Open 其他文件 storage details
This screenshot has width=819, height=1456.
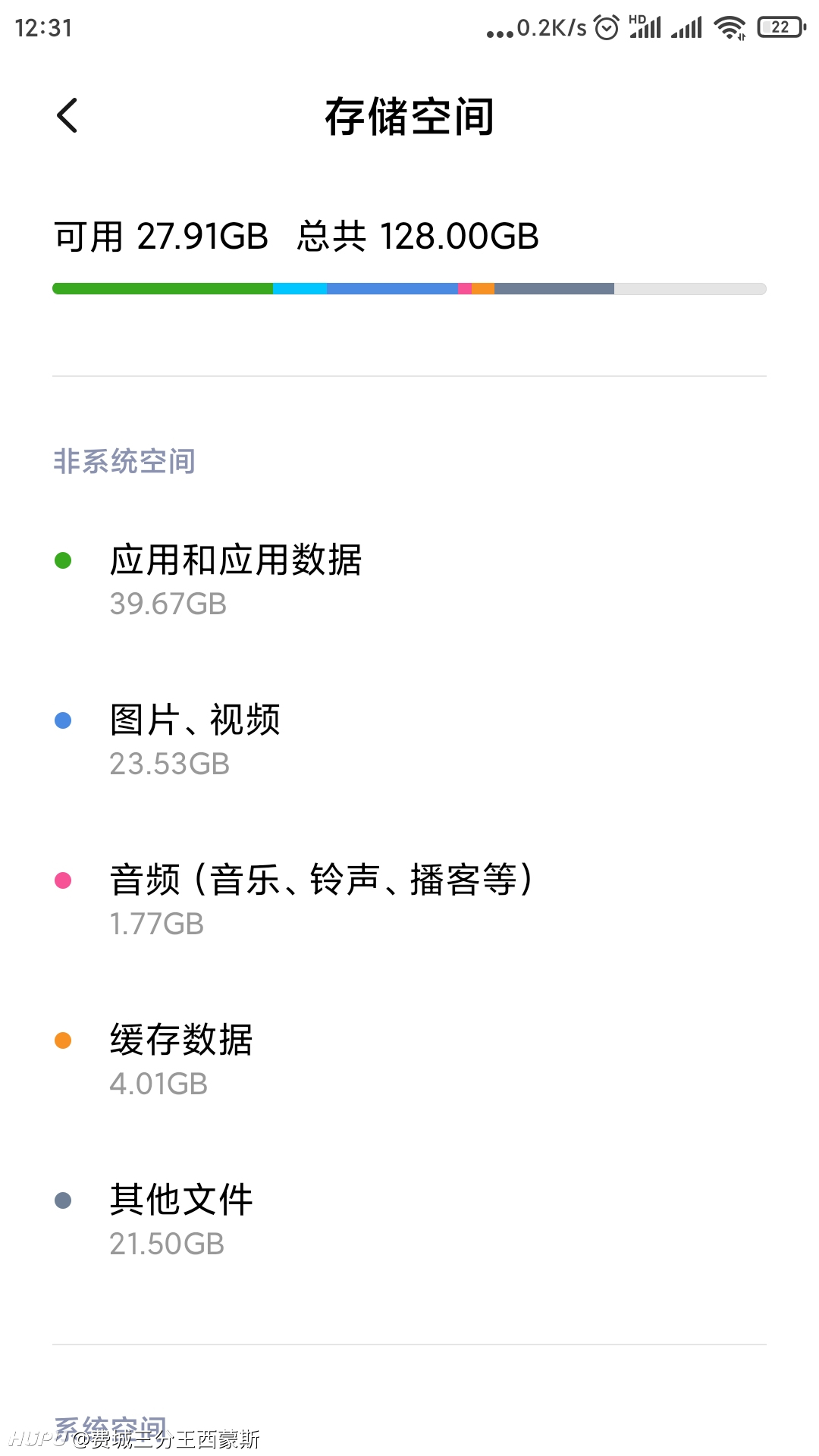pyautogui.click(x=409, y=1222)
